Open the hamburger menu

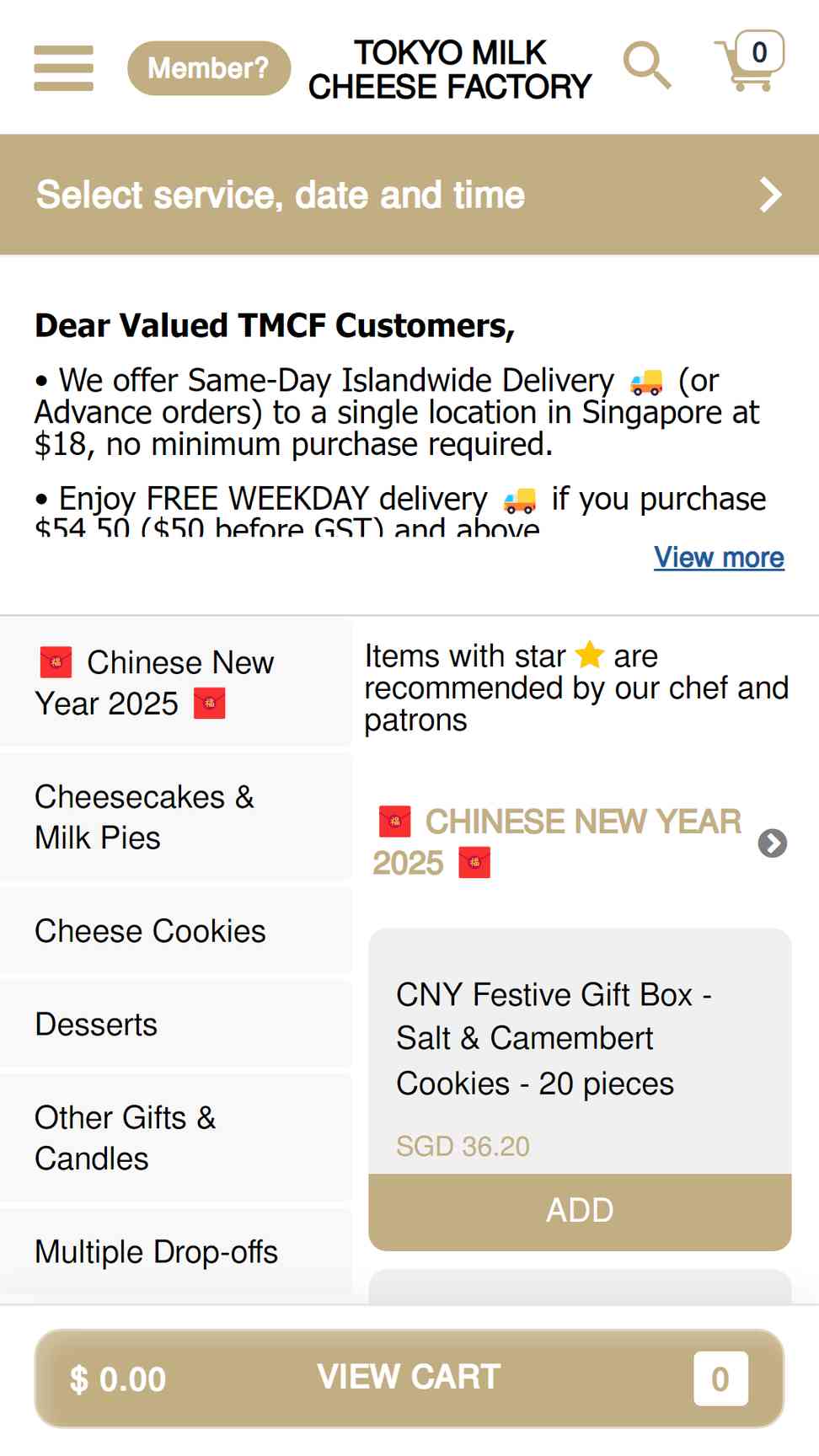63,67
